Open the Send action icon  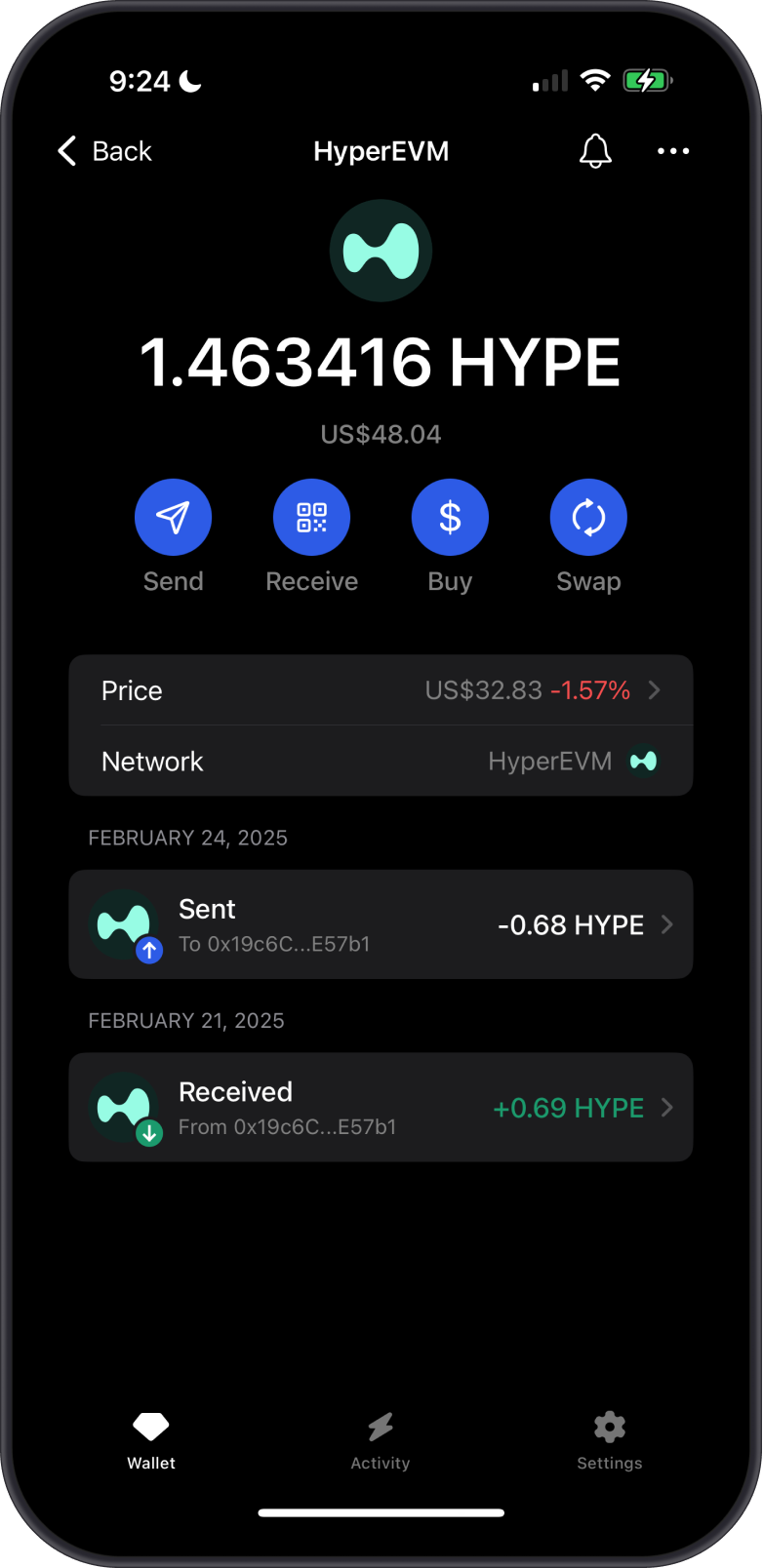click(174, 517)
